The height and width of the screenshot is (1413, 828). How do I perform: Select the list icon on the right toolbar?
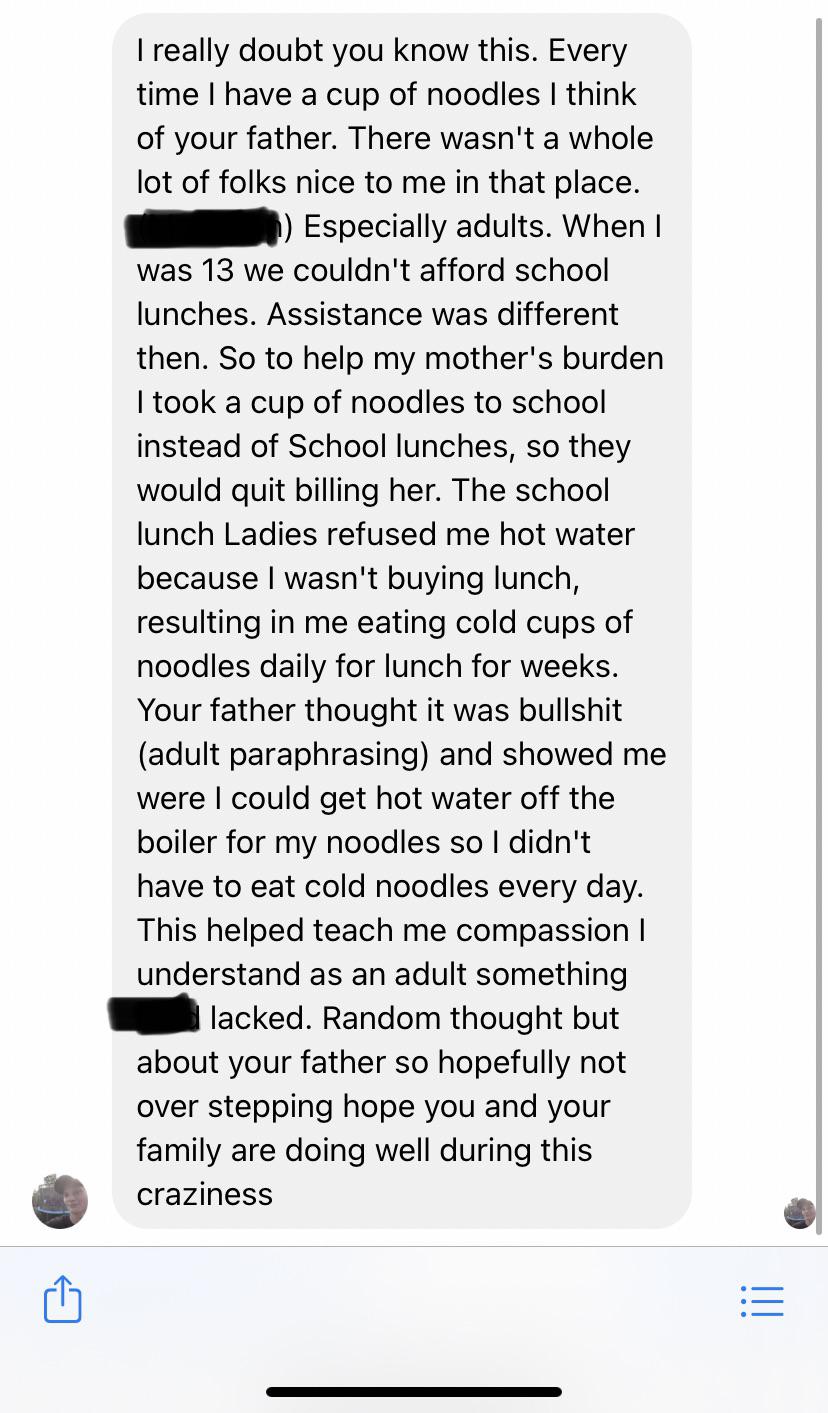tap(762, 1300)
